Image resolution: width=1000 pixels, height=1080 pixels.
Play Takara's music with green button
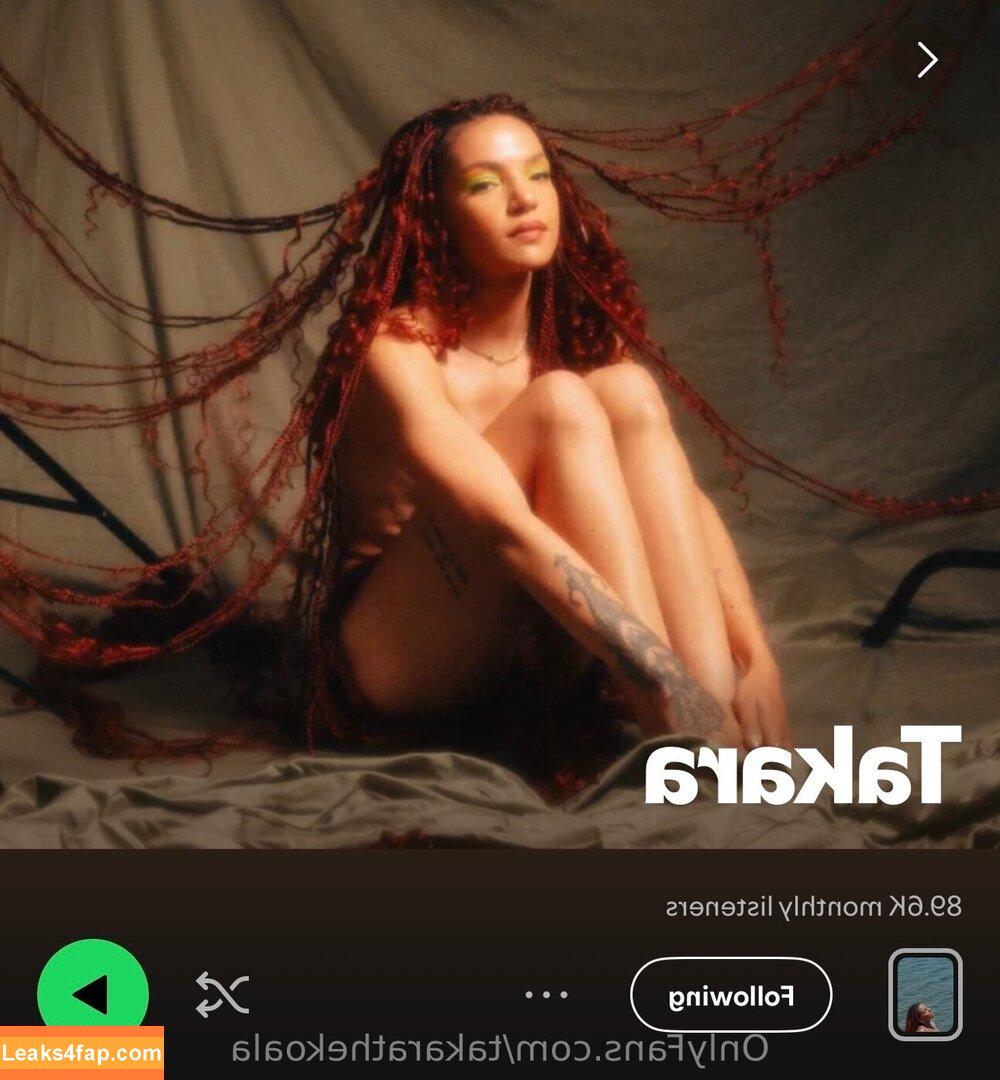(93, 993)
